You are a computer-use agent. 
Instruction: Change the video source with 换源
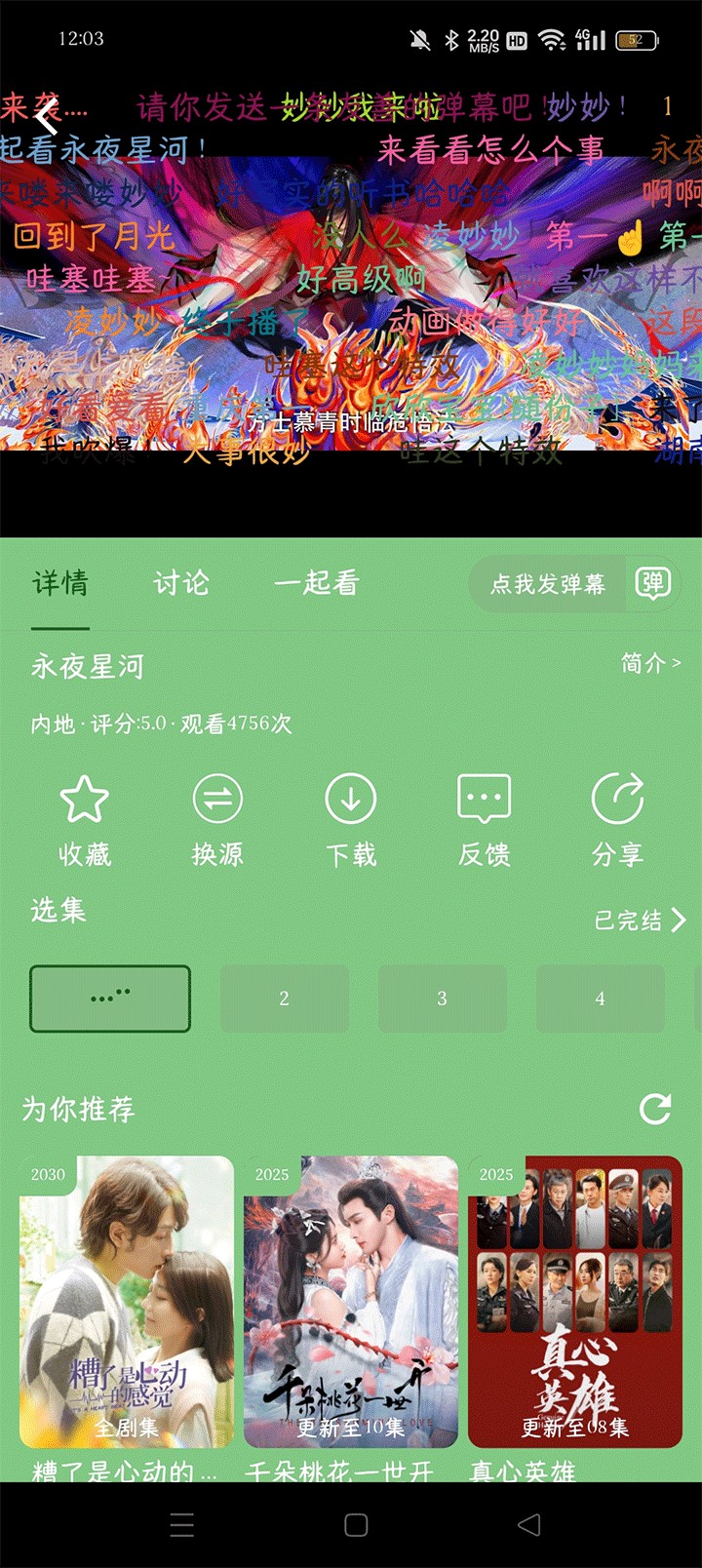(x=217, y=819)
